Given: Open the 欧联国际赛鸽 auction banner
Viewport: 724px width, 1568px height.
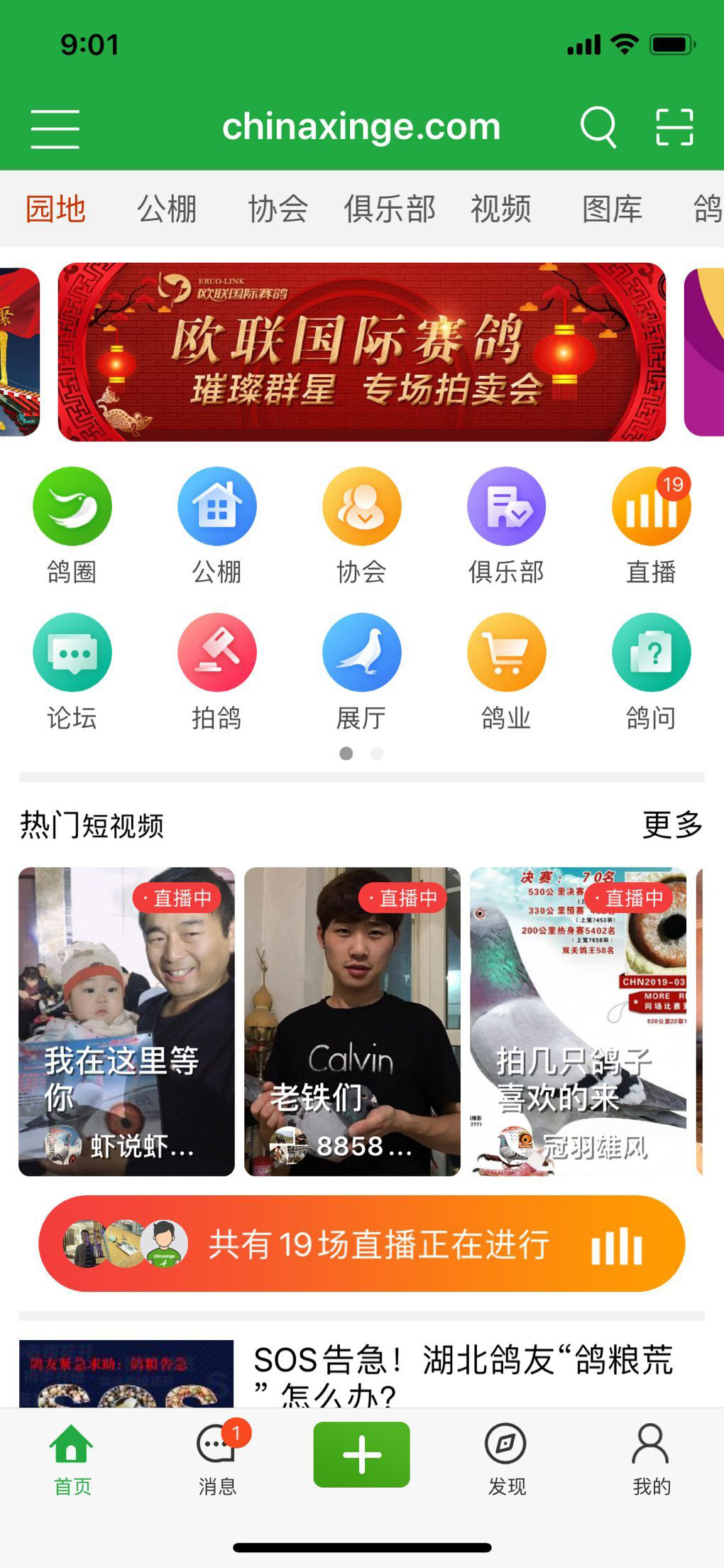Looking at the screenshot, I should coord(361,352).
